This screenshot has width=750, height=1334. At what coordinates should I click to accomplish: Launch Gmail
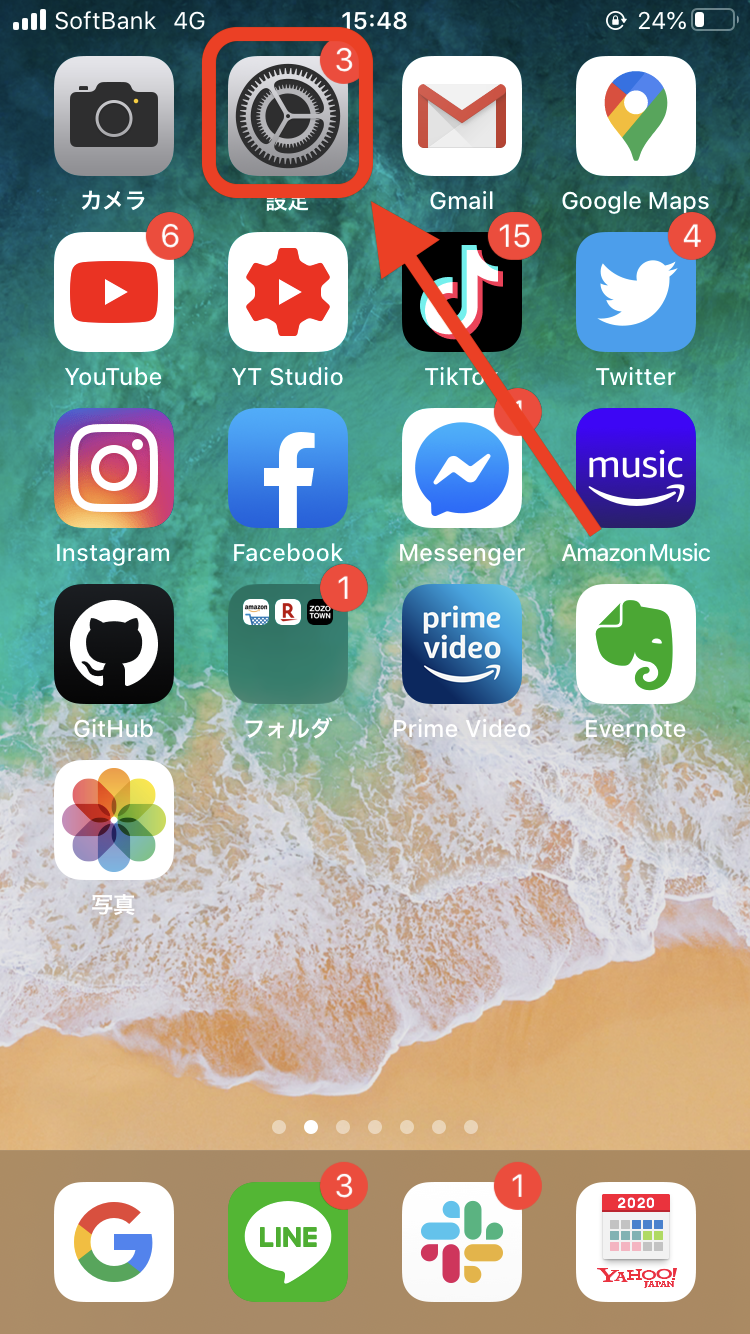pos(462,117)
